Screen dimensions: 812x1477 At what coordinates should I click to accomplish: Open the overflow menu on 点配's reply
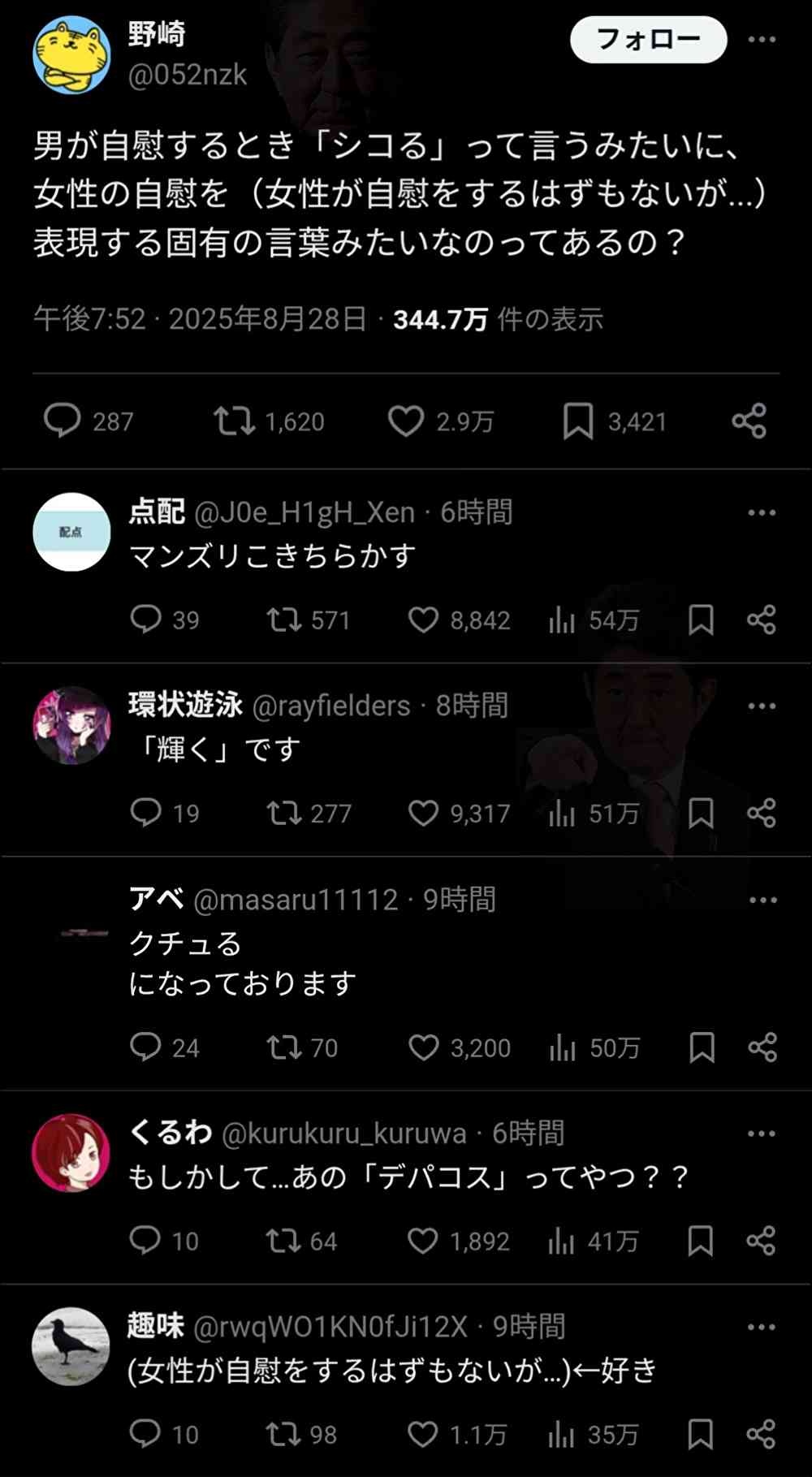click(x=761, y=512)
